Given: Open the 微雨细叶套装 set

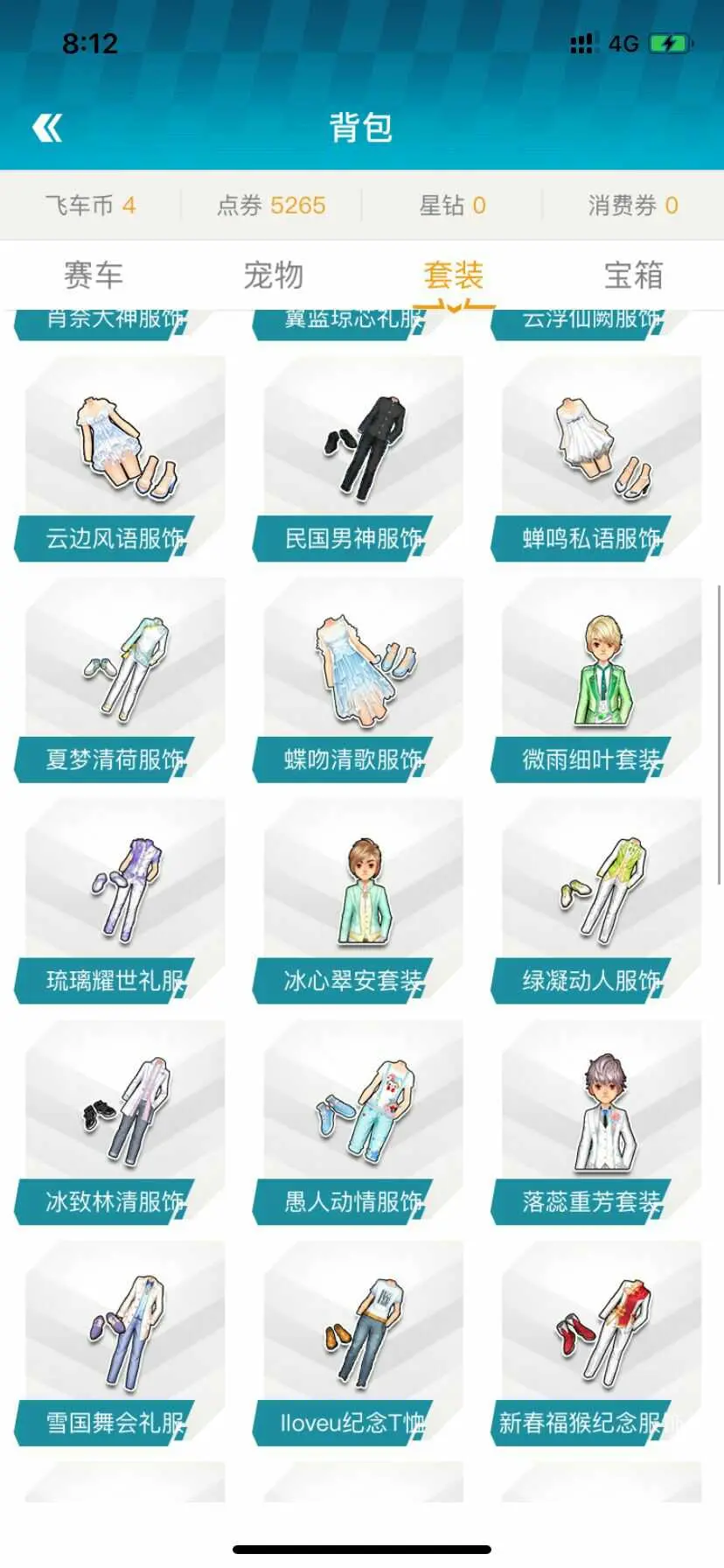Looking at the screenshot, I should (x=597, y=680).
